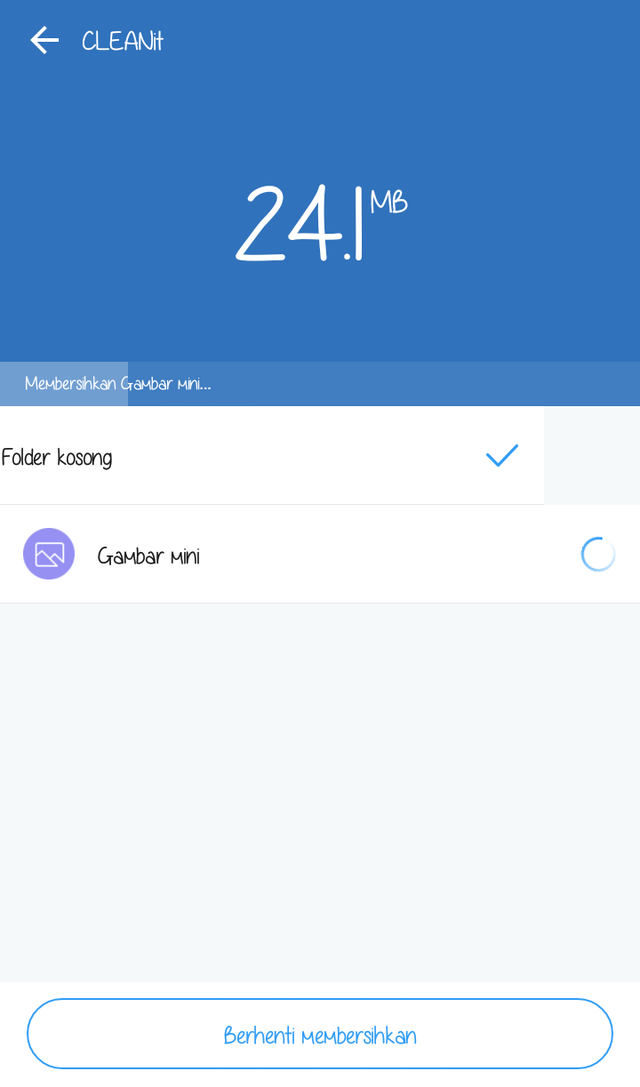This screenshot has width=640, height=1087.
Task: Tap Berhenti membersihkan to stop cleaning
Action: 320,1034
